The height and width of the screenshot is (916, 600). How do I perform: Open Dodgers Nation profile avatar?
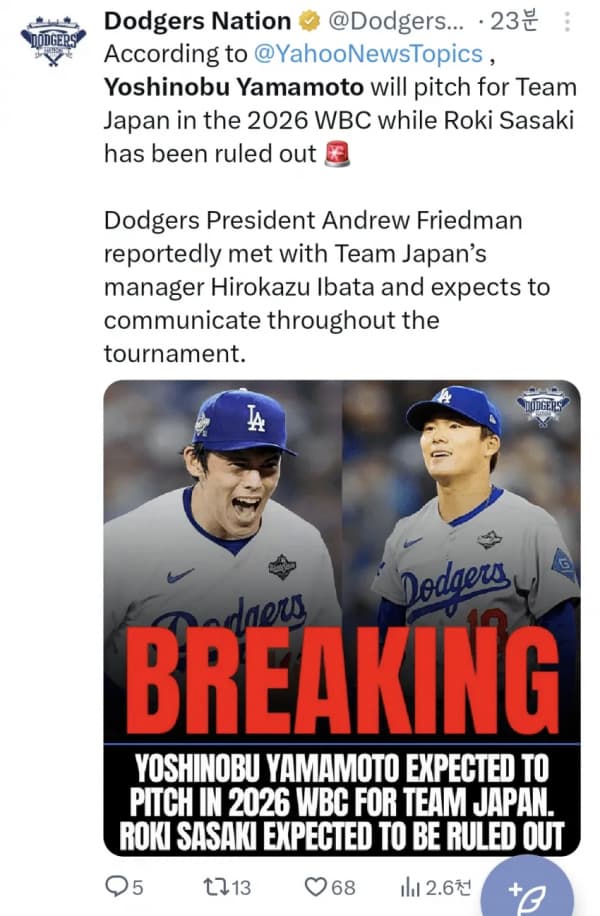coord(53,41)
